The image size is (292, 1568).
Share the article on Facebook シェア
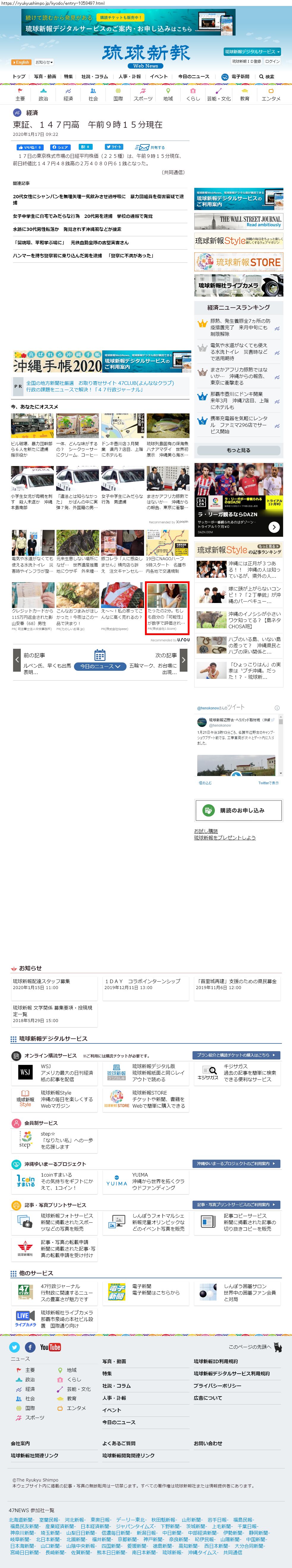pos(60,147)
